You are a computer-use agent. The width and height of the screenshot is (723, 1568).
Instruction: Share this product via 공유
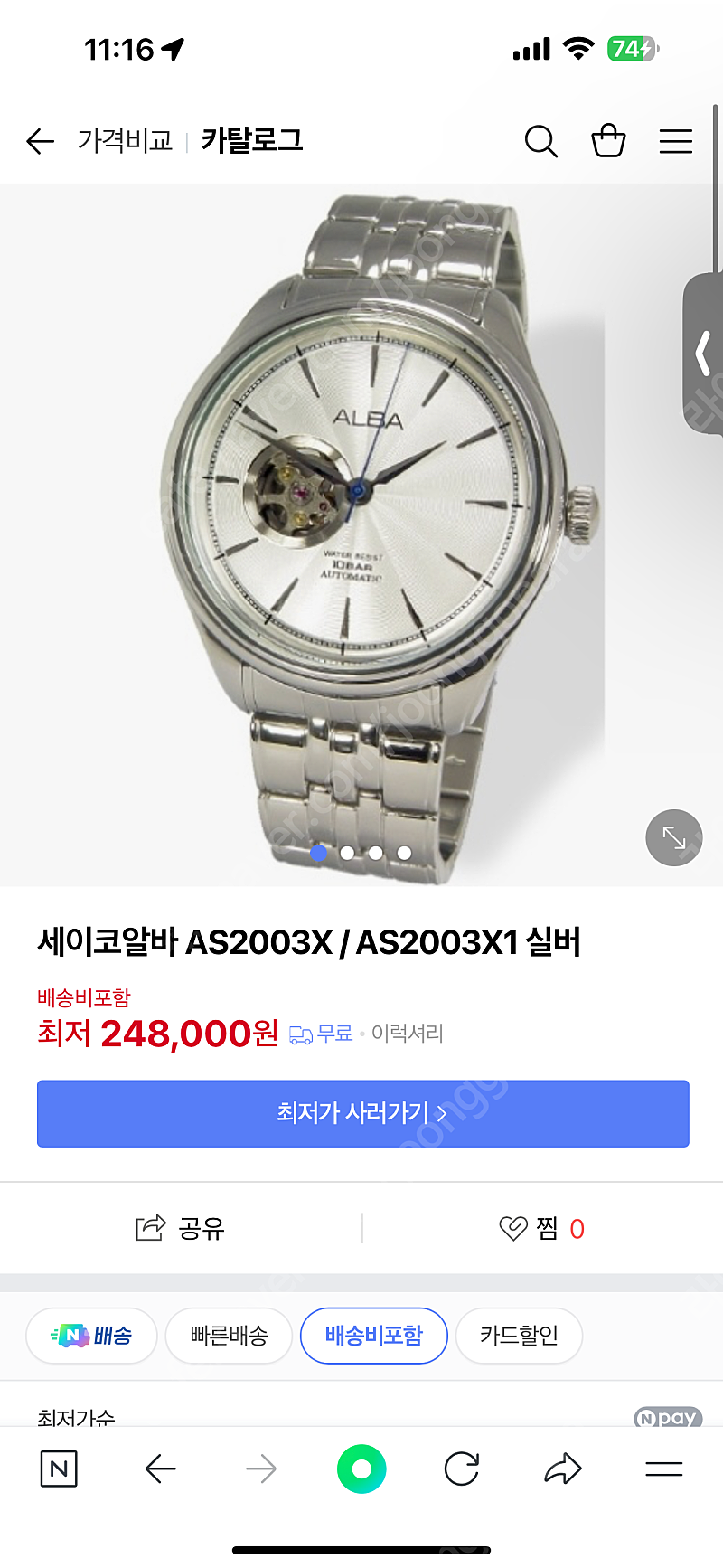click(x=181, y=1228)
